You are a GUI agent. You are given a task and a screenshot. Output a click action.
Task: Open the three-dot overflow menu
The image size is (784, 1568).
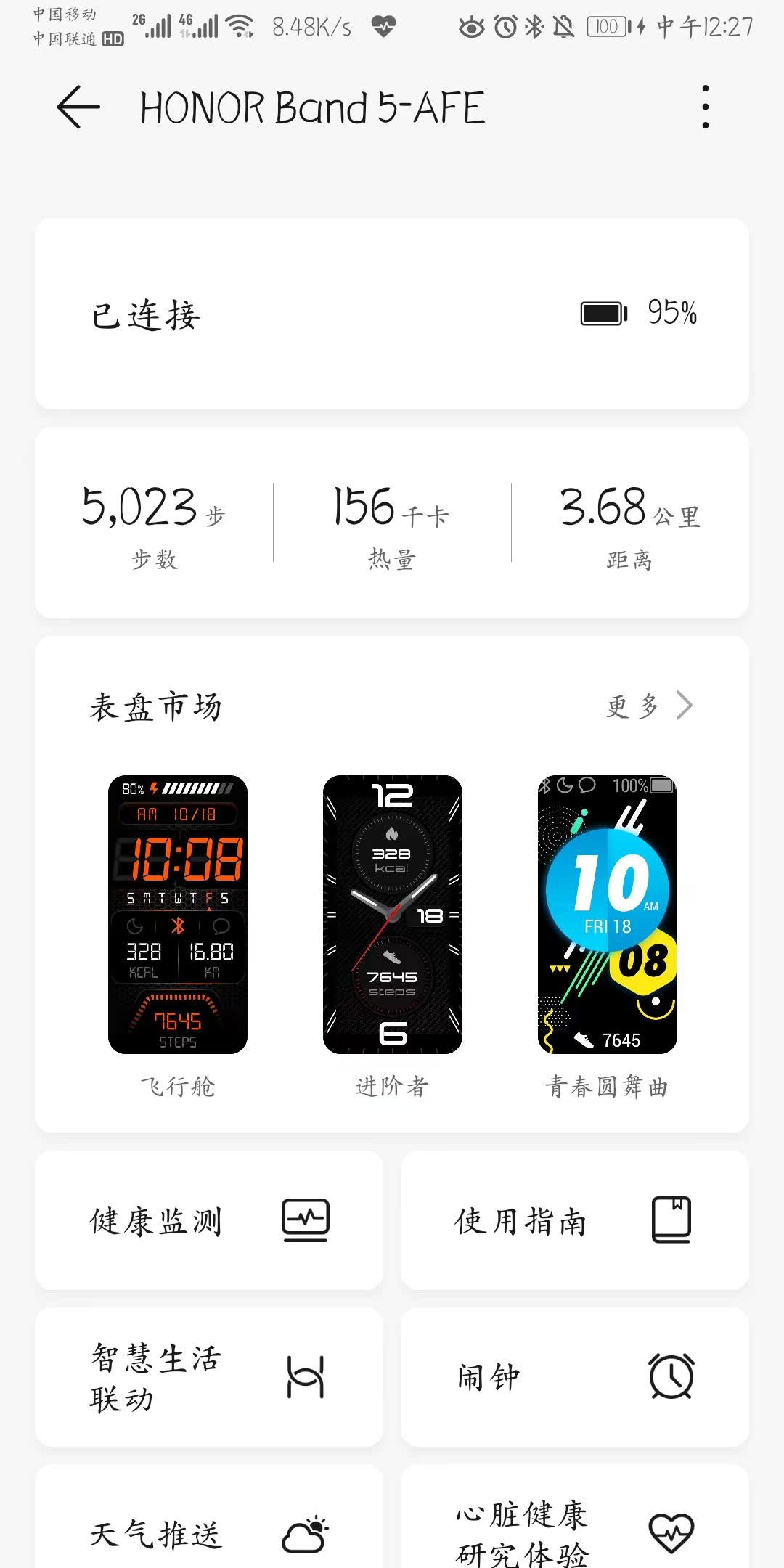click(x=705, y=107)
